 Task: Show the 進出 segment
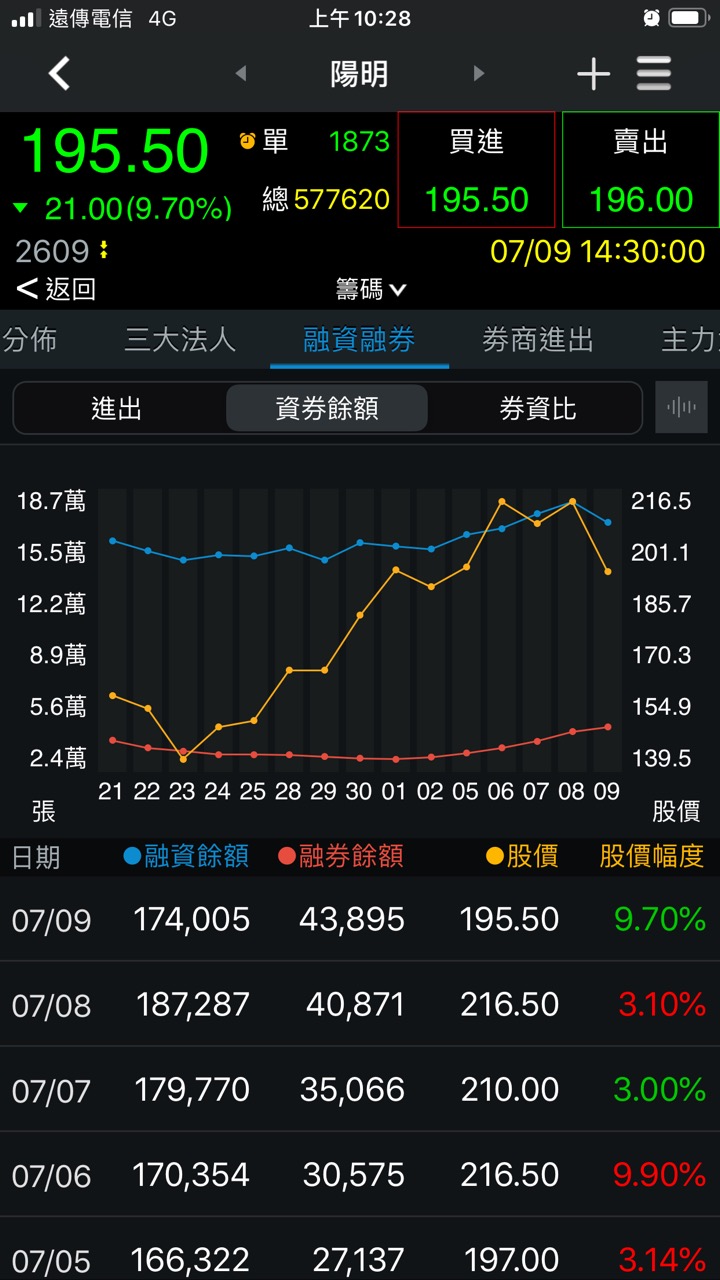point(117,409)
